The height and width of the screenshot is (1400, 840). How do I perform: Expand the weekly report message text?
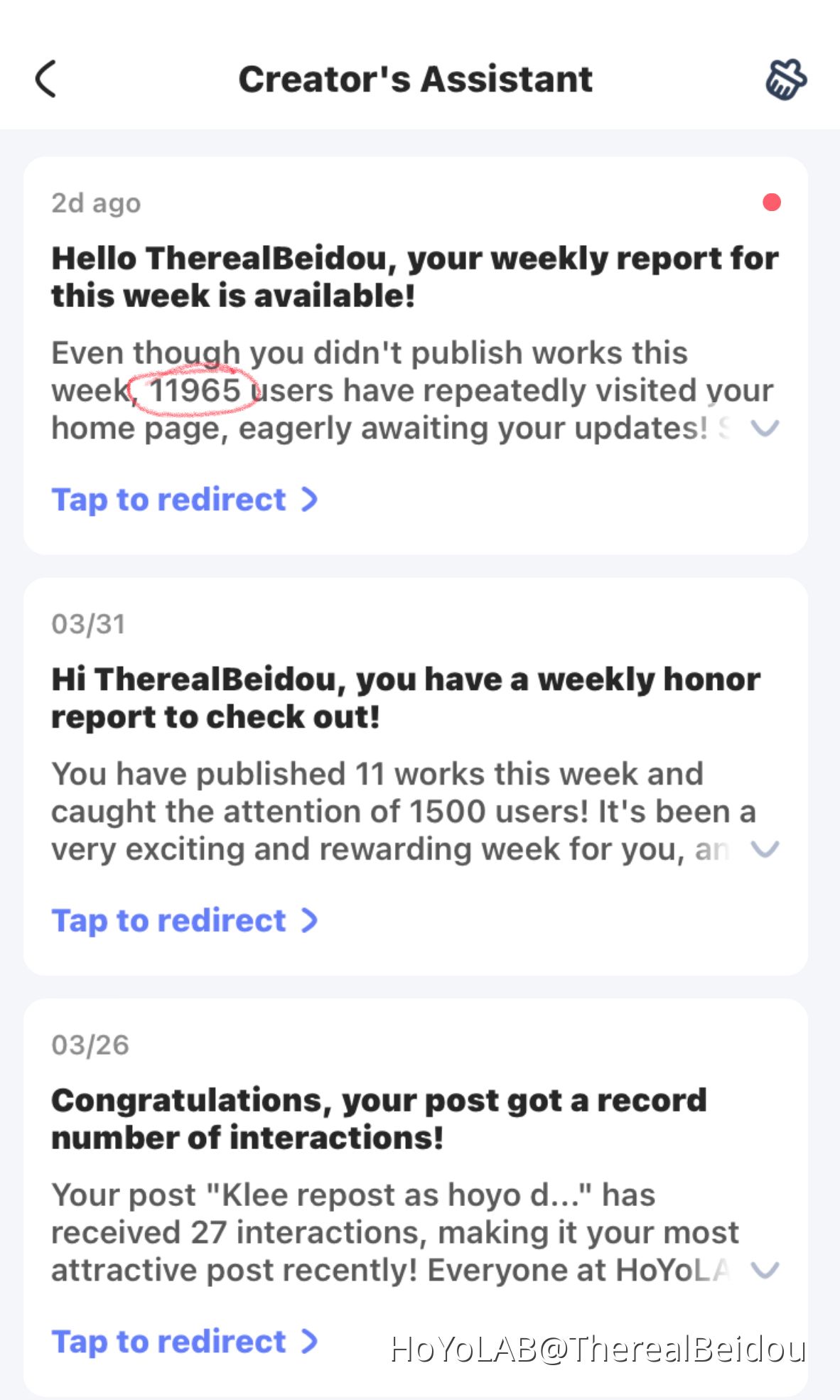765,428
